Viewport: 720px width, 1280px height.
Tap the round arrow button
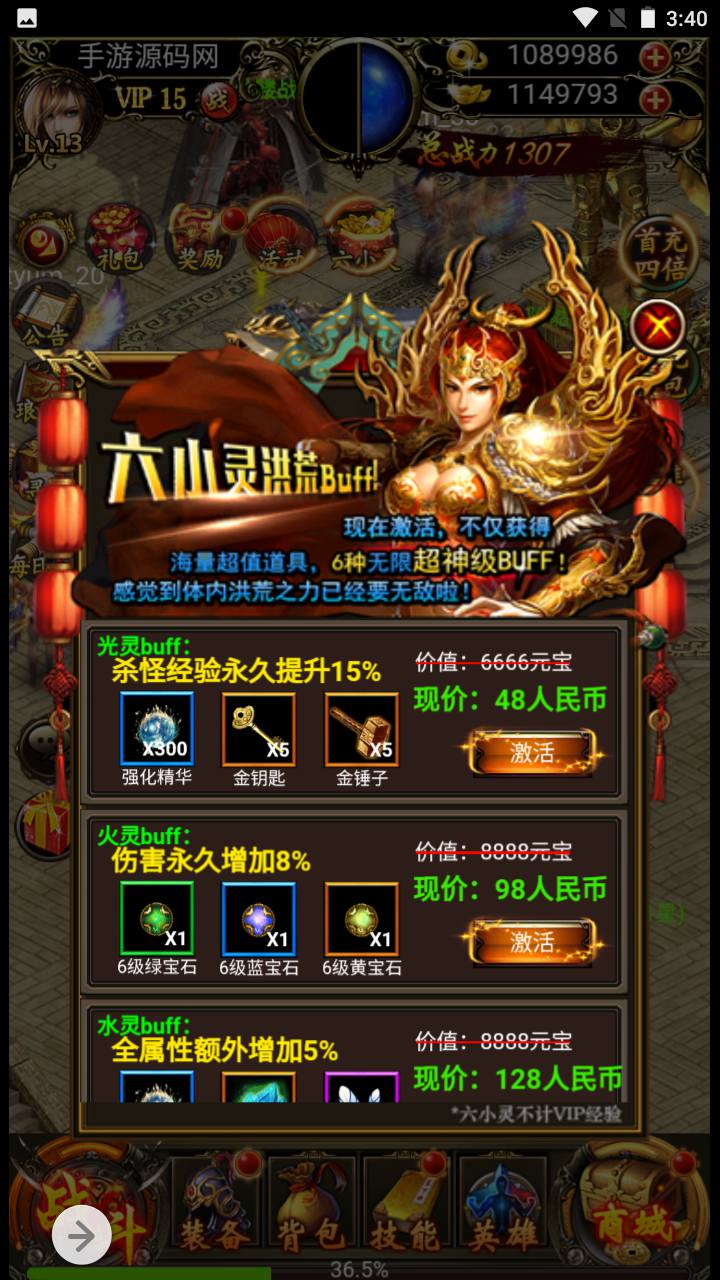[x=81, y=1237]
